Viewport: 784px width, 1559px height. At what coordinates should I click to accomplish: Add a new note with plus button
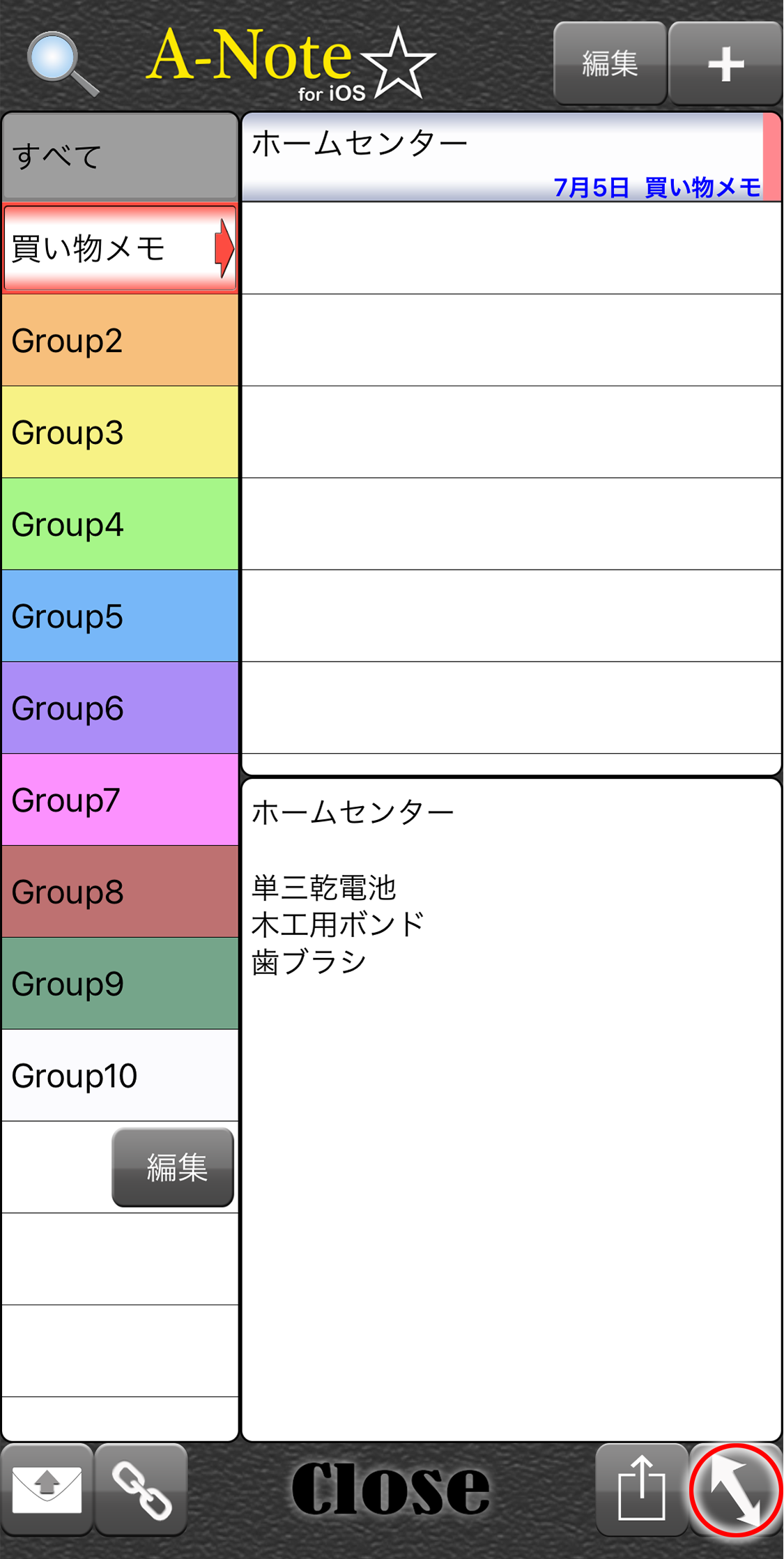tap(725, 63)
